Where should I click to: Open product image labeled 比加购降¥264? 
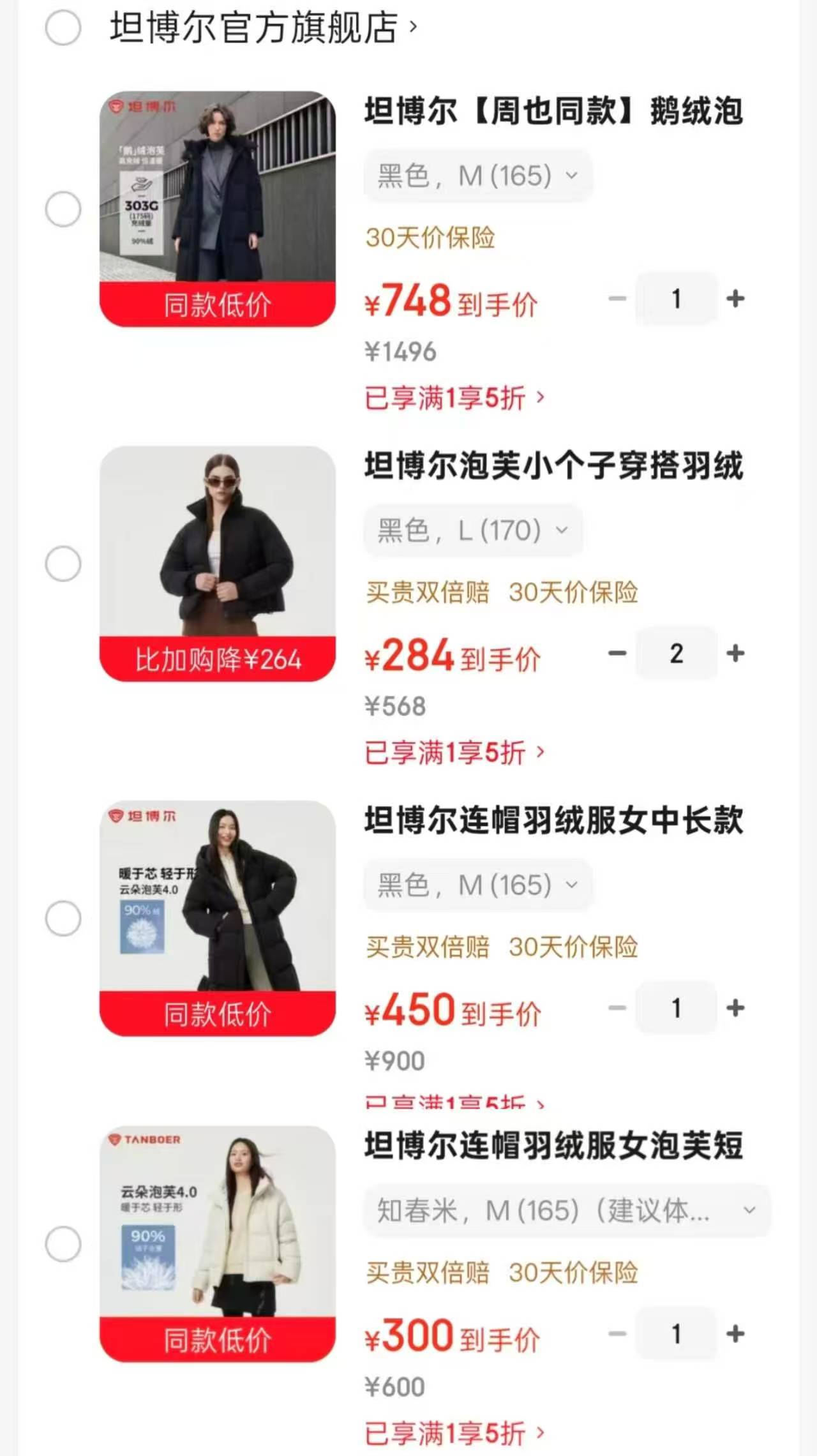tap(218, 564)
